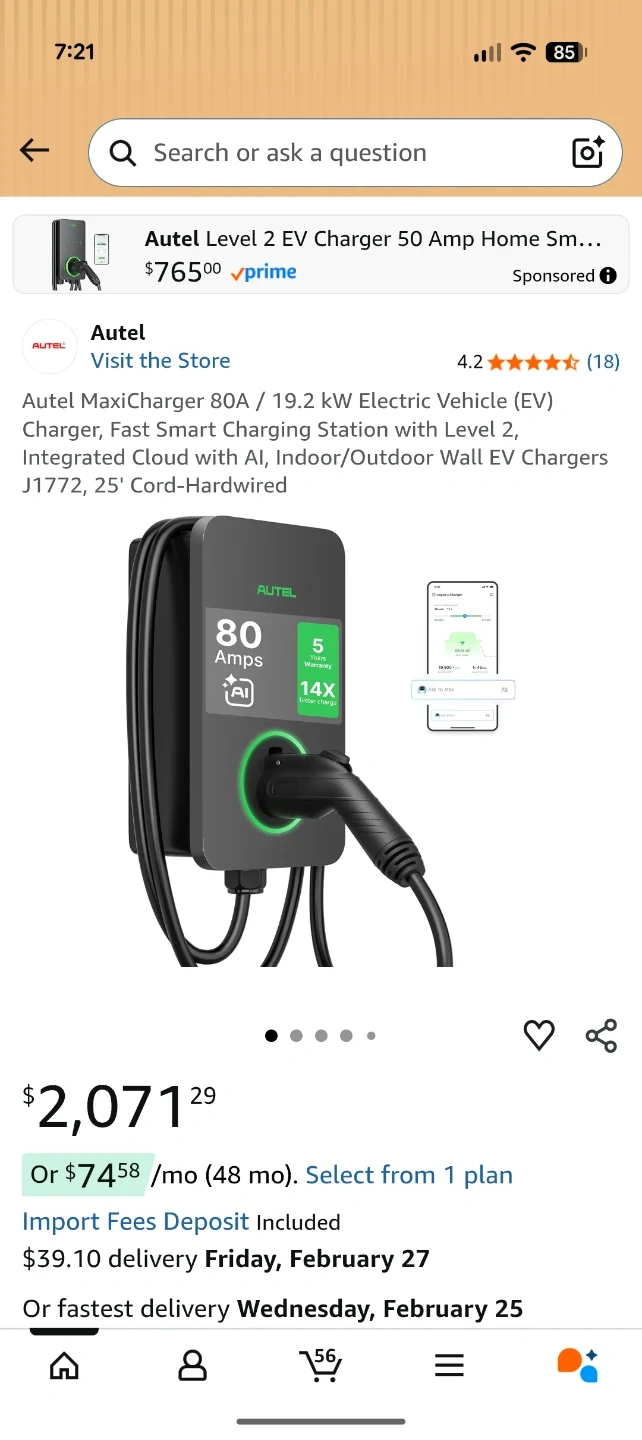The width and height of the screenshot is (642, 1440).
Task: Open the Rufus AI assistant
Action: point(577,1365)
